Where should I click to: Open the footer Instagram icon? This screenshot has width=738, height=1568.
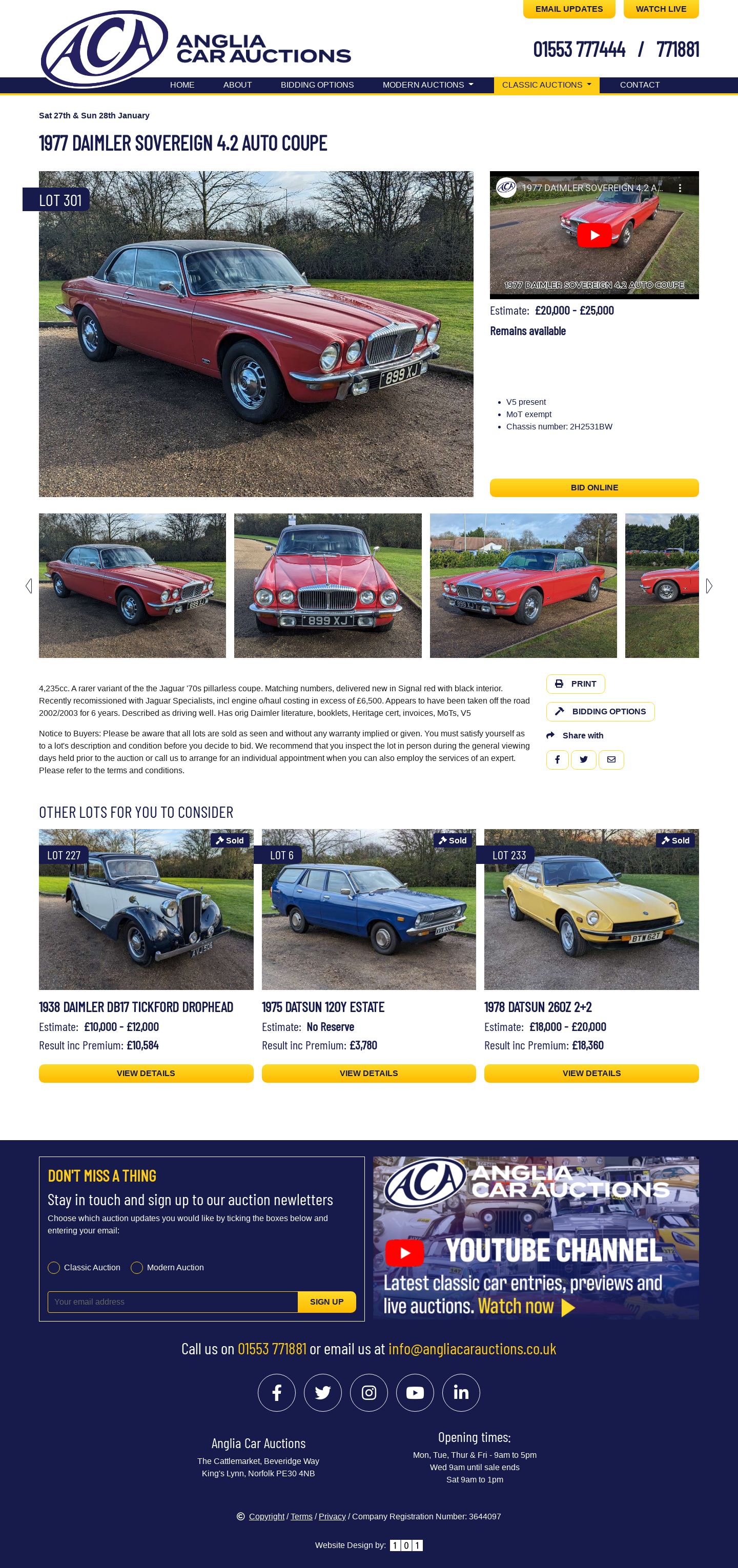pyautogui.click(x=369, y=1392)
